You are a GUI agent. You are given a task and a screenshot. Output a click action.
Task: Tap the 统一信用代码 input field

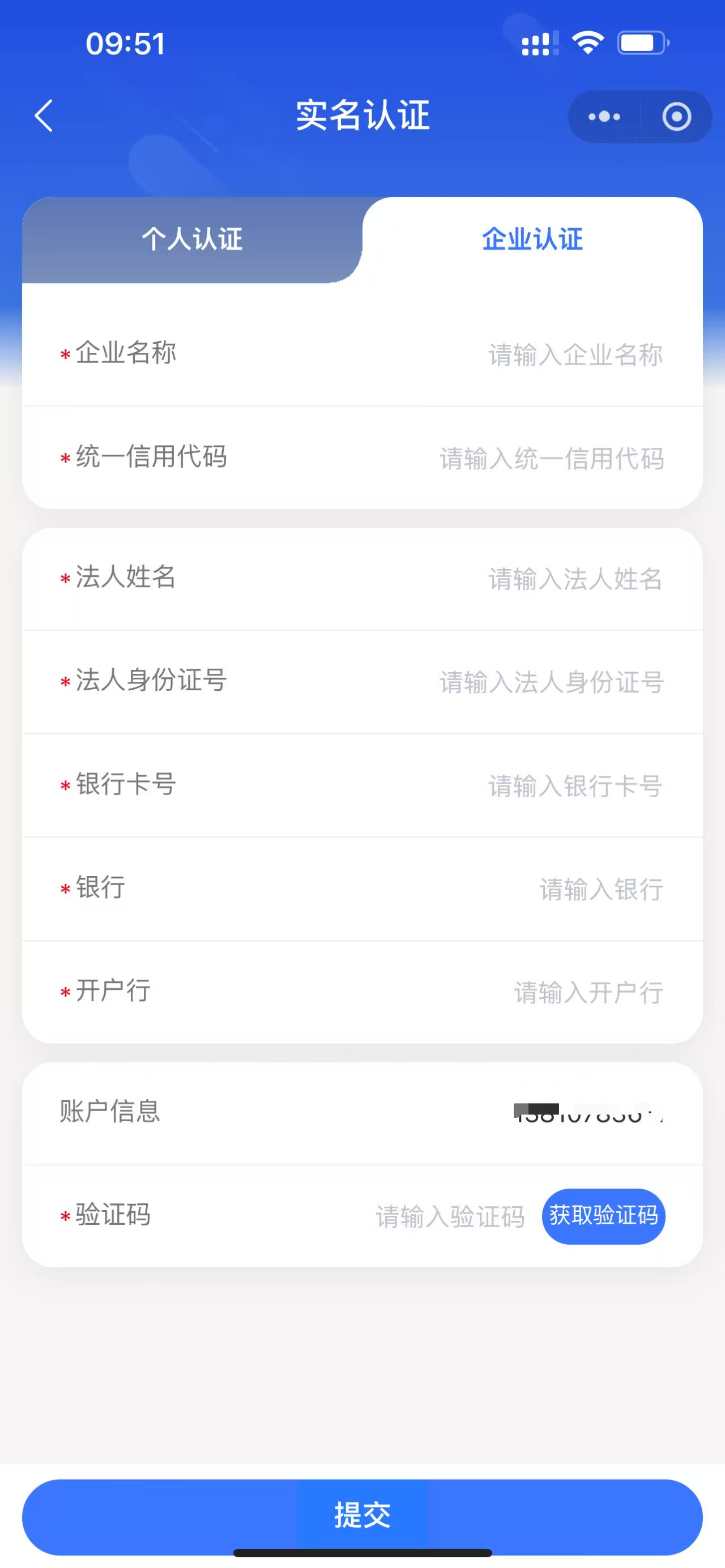[x=551, y=458]
